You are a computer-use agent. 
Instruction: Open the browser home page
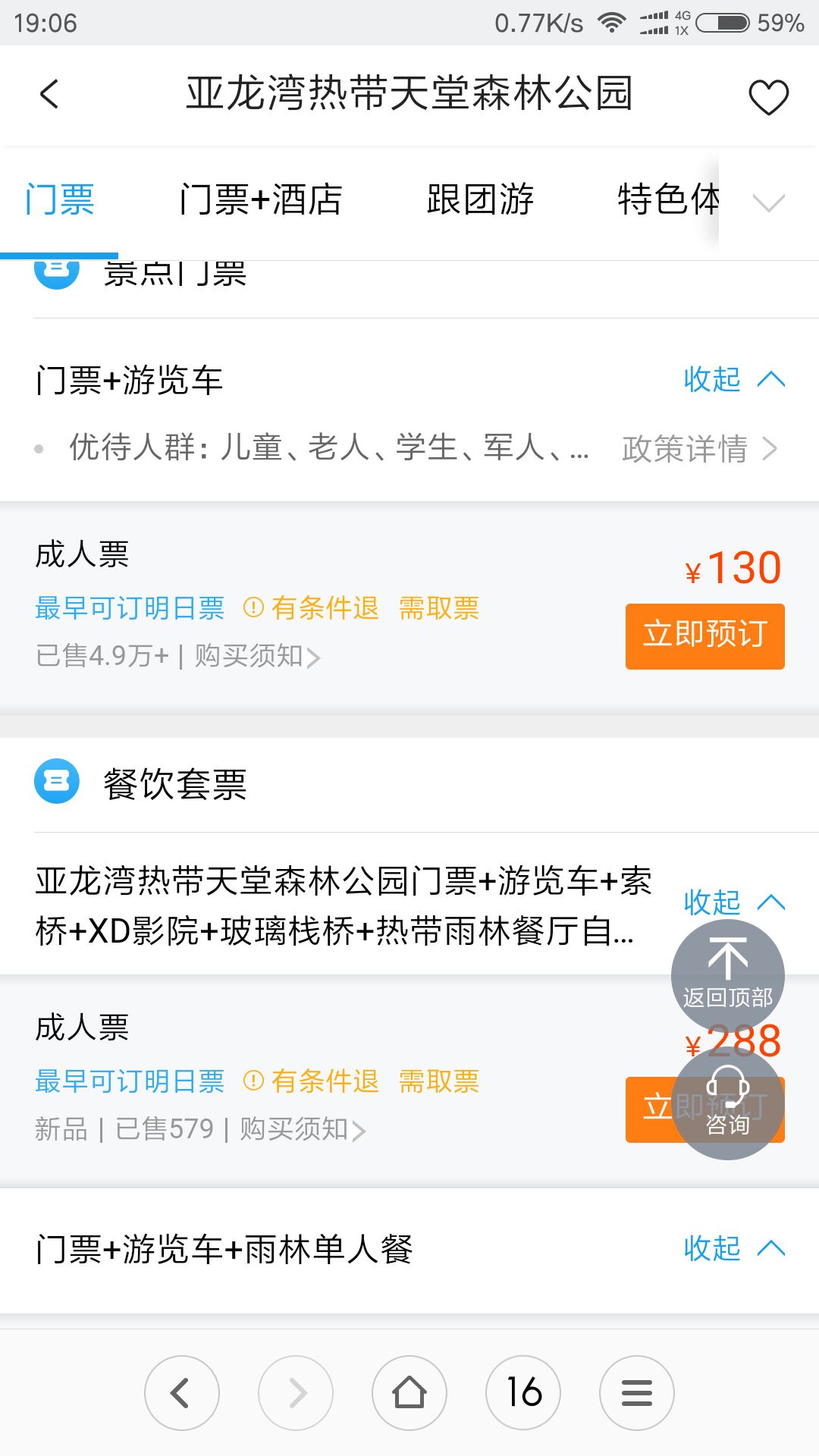click(409, 1393)
